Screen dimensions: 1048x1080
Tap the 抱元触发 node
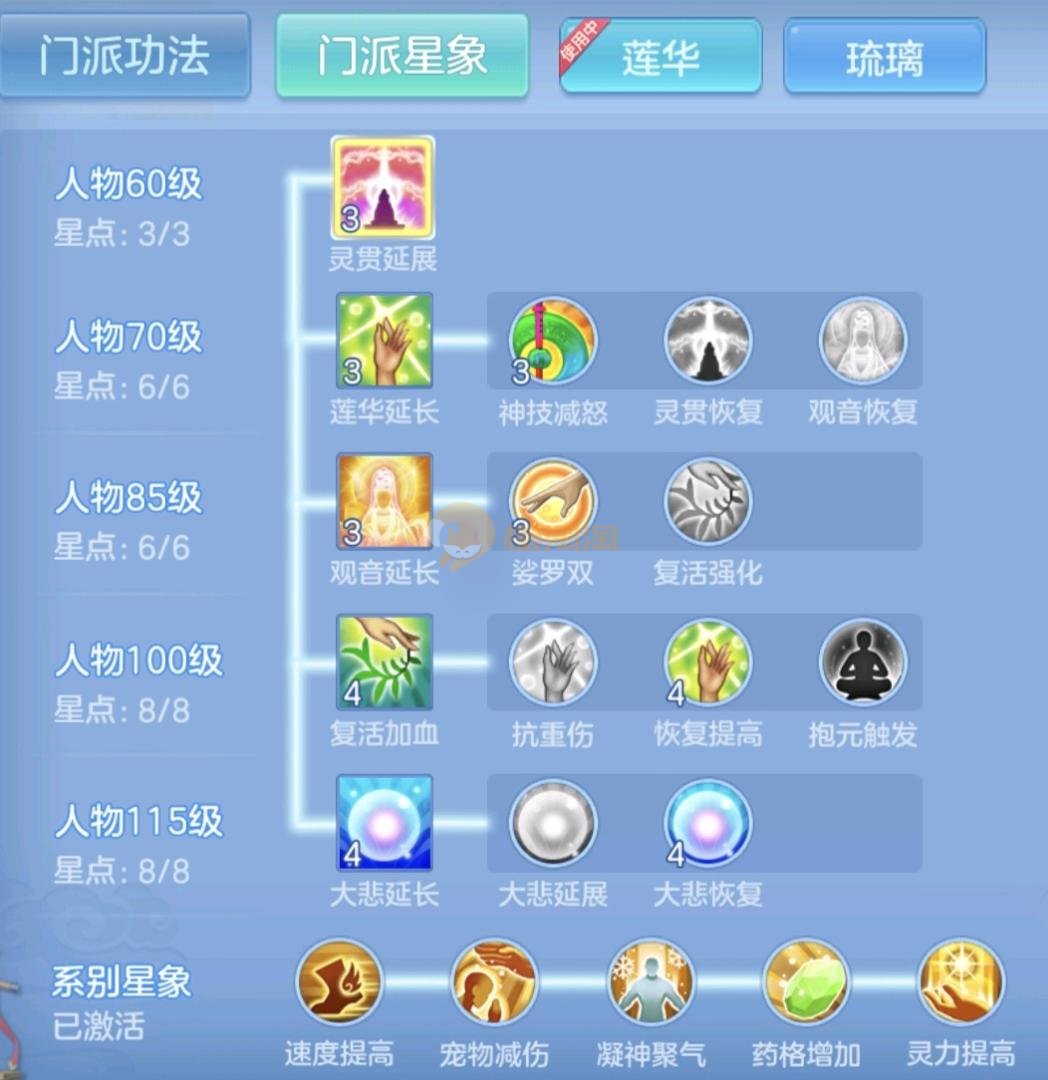(863, 662)
